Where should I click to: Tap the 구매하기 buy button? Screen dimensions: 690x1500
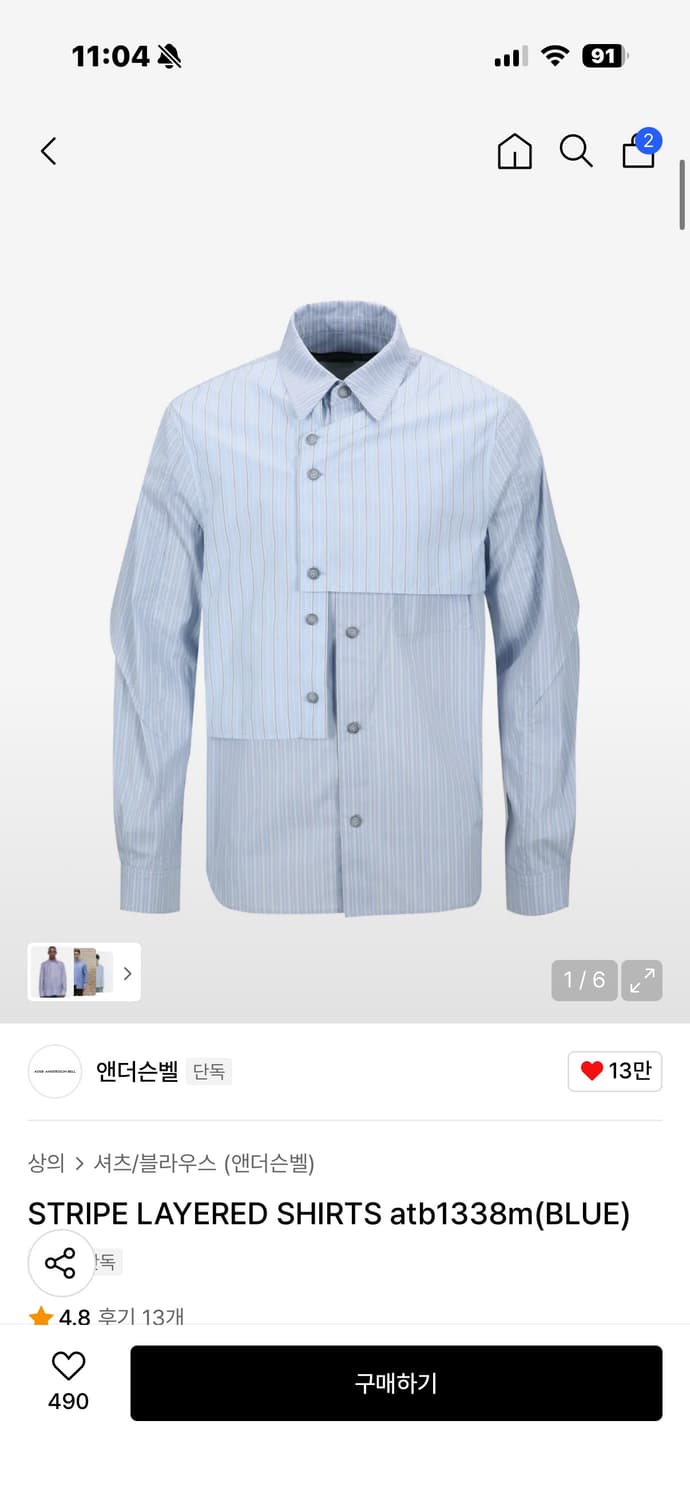click(396, 1383)
